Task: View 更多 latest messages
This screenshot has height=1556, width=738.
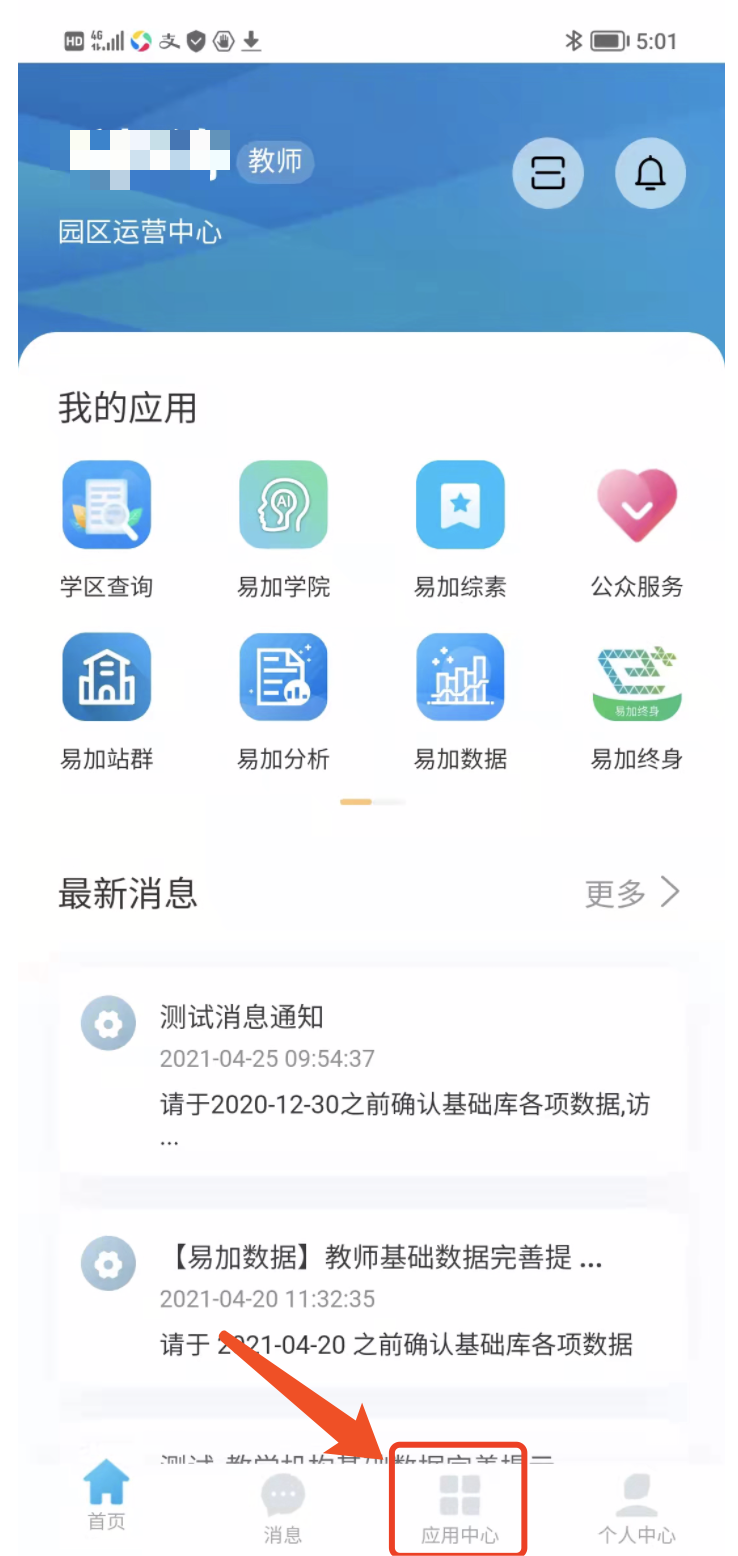Action: [632, 893]
